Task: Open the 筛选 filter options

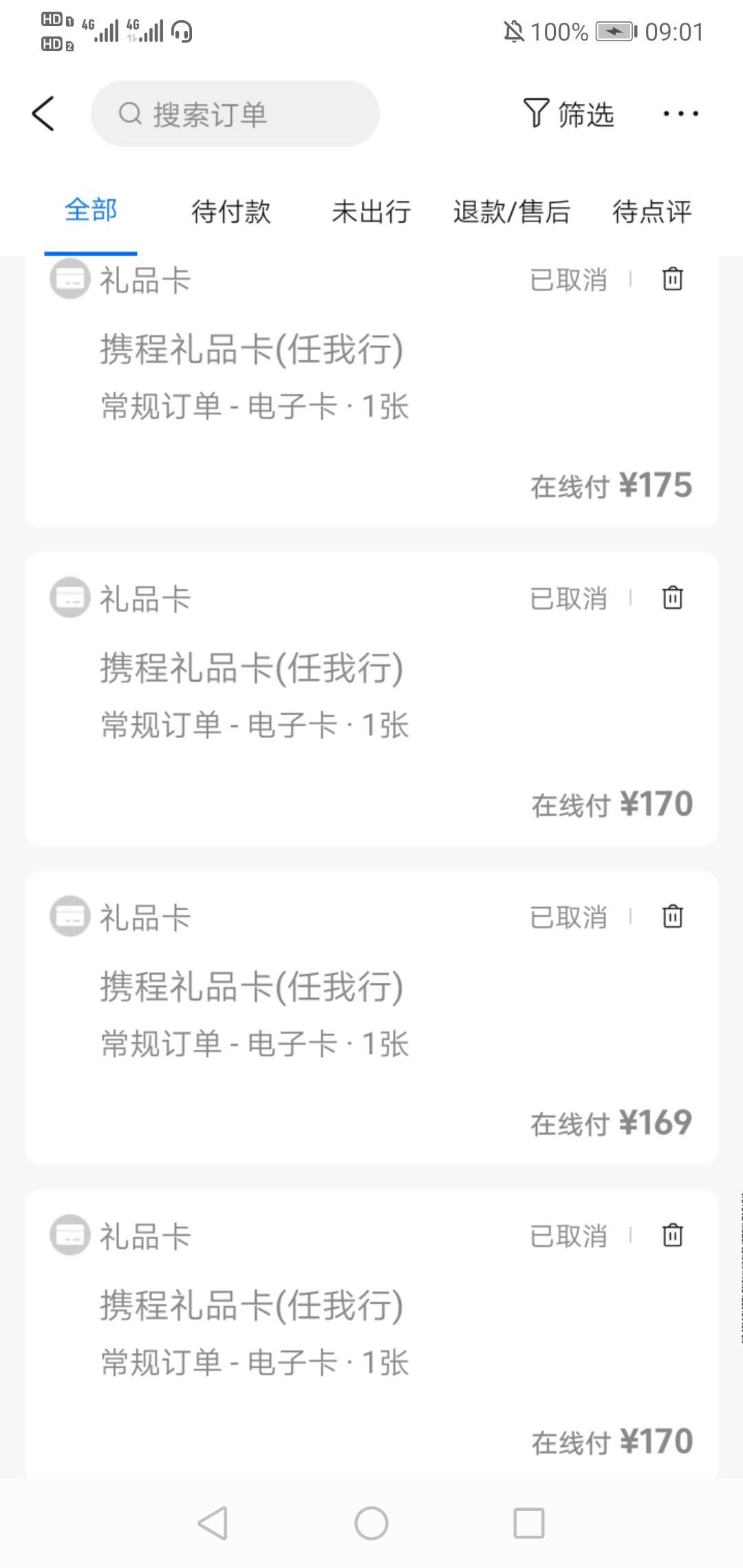Action: point(568,113)
